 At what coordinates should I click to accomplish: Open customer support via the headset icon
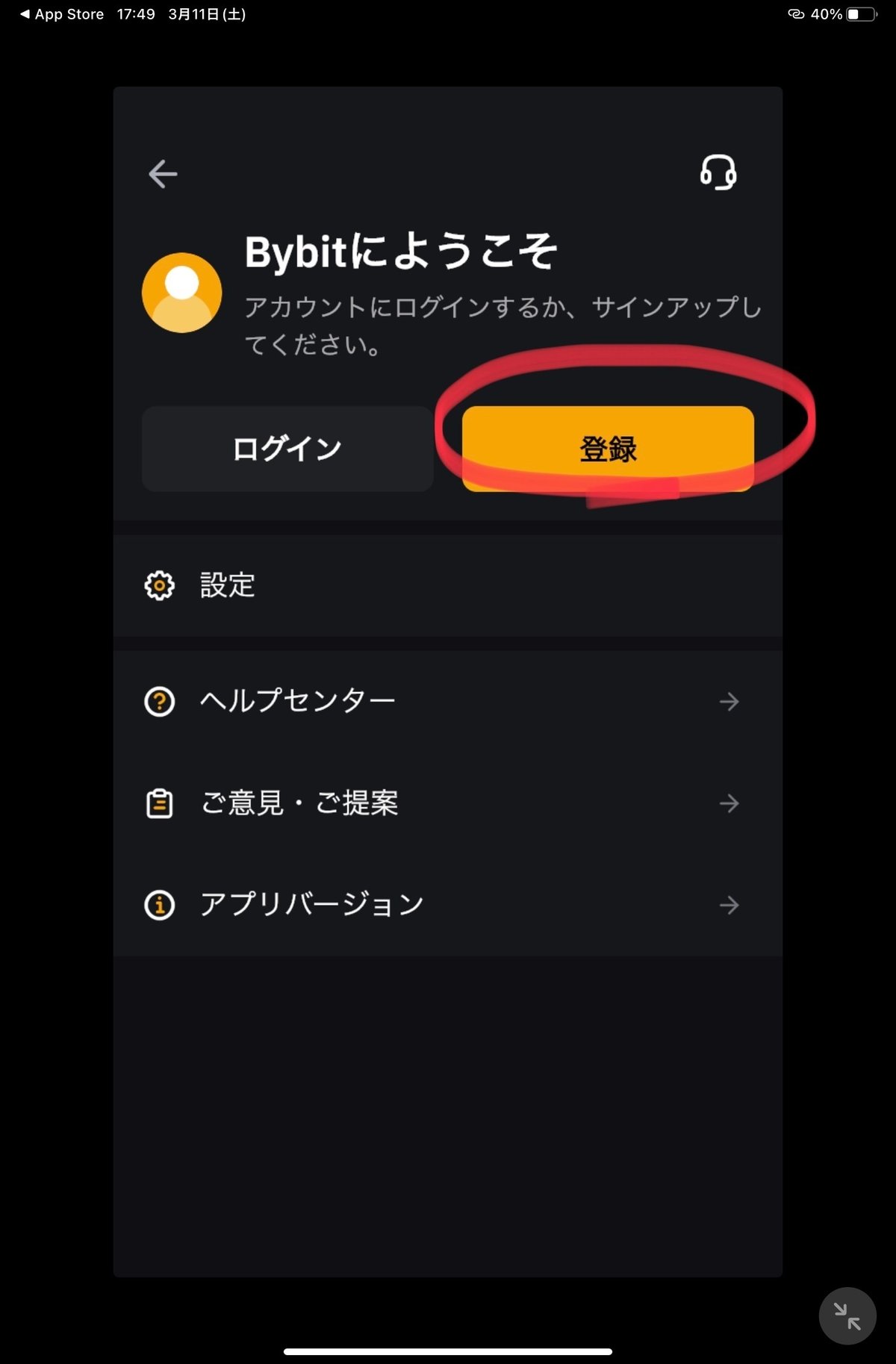(x=718, y=172)
